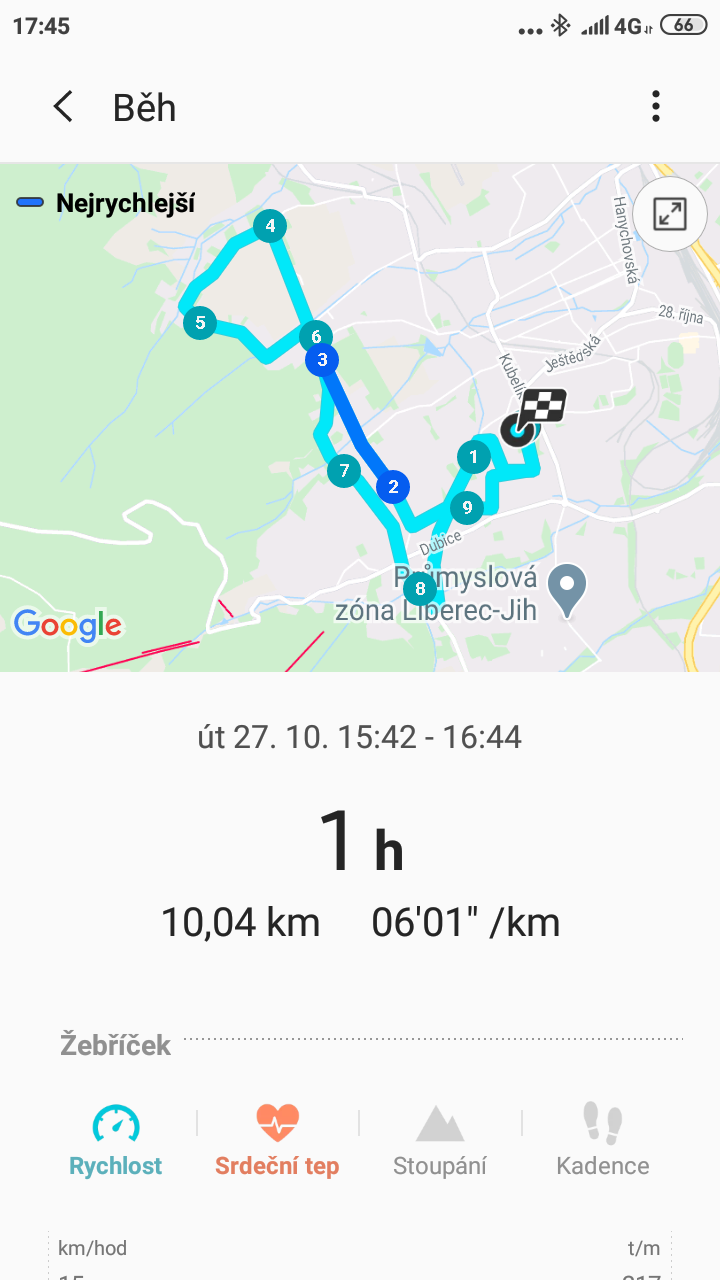Image resolution: width=720 pixels, height=1280 pixels.
Task: Open the three-dot overflow menu
Action: (656, 106)
